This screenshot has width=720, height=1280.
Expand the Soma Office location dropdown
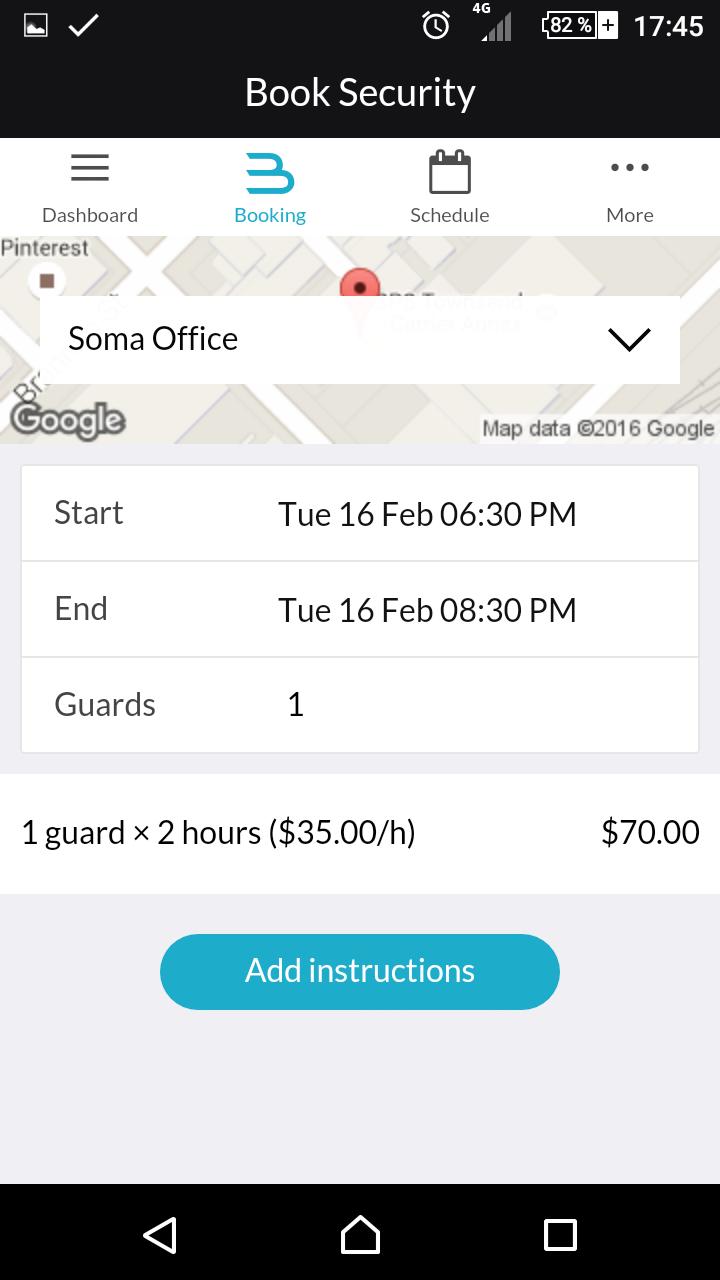coord(629,339)
